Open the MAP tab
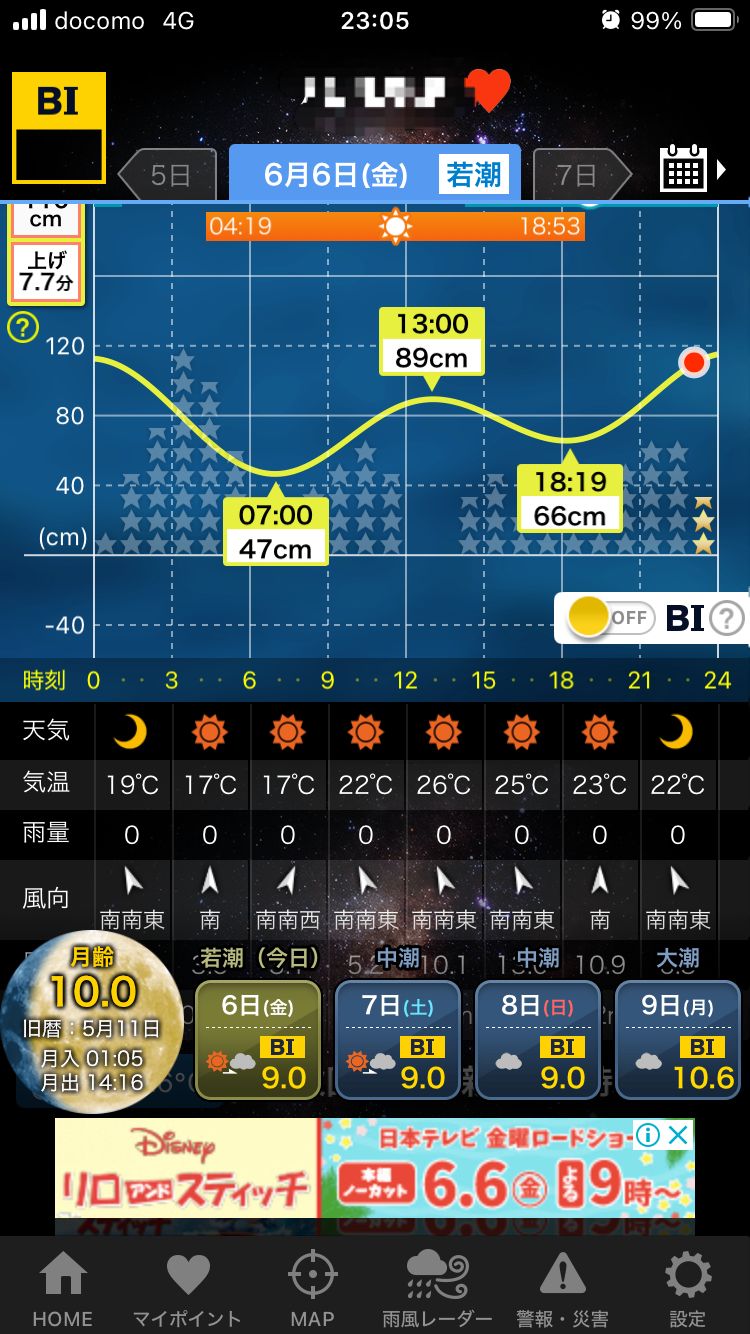Image resolution: width=750 pixels, height=1334 pixels. point(312,1289)
